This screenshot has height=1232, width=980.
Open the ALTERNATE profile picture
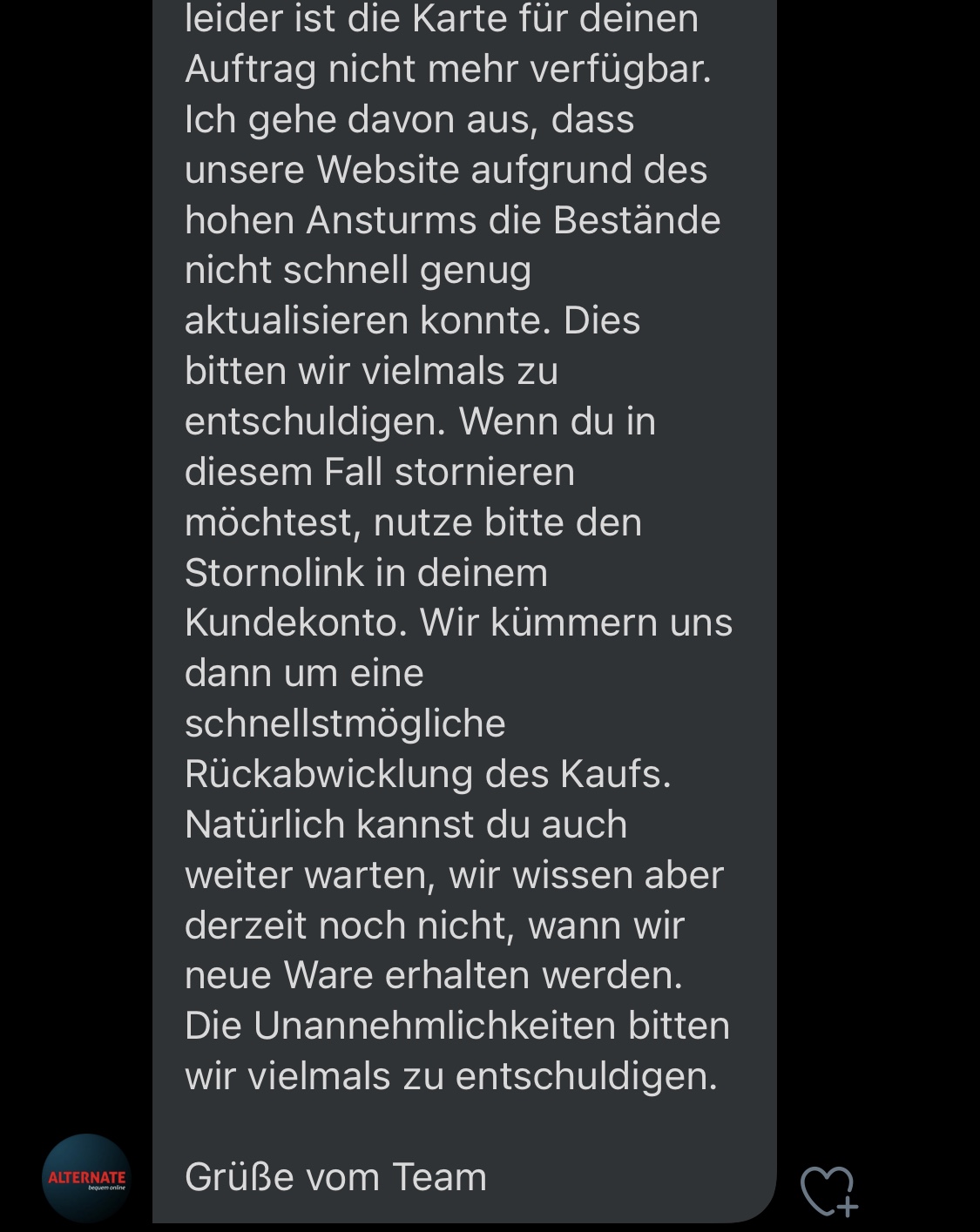pos(86,1178)
